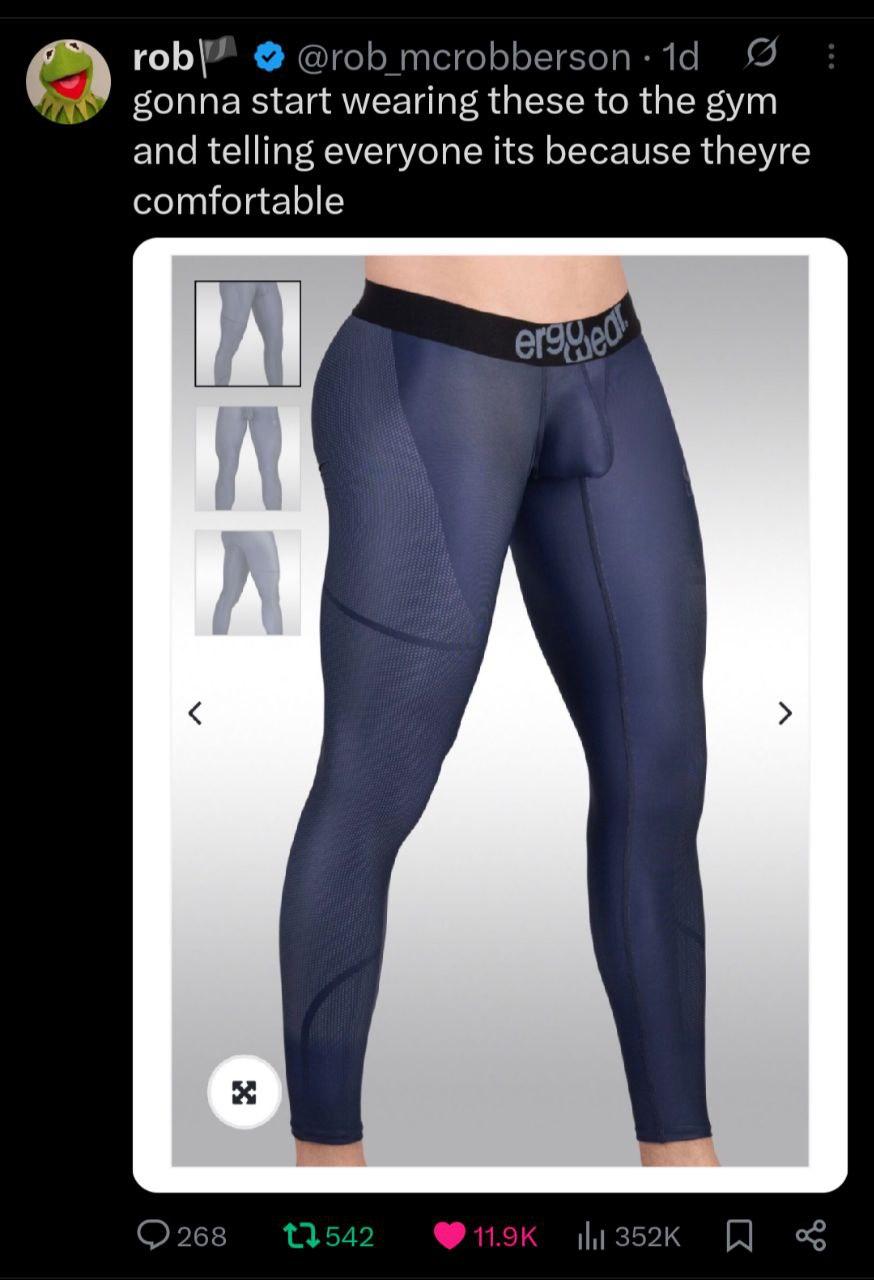Viewport: 874px width, 1280px height.
Task: Share rob's post
Action: [x=809, y=1236]
